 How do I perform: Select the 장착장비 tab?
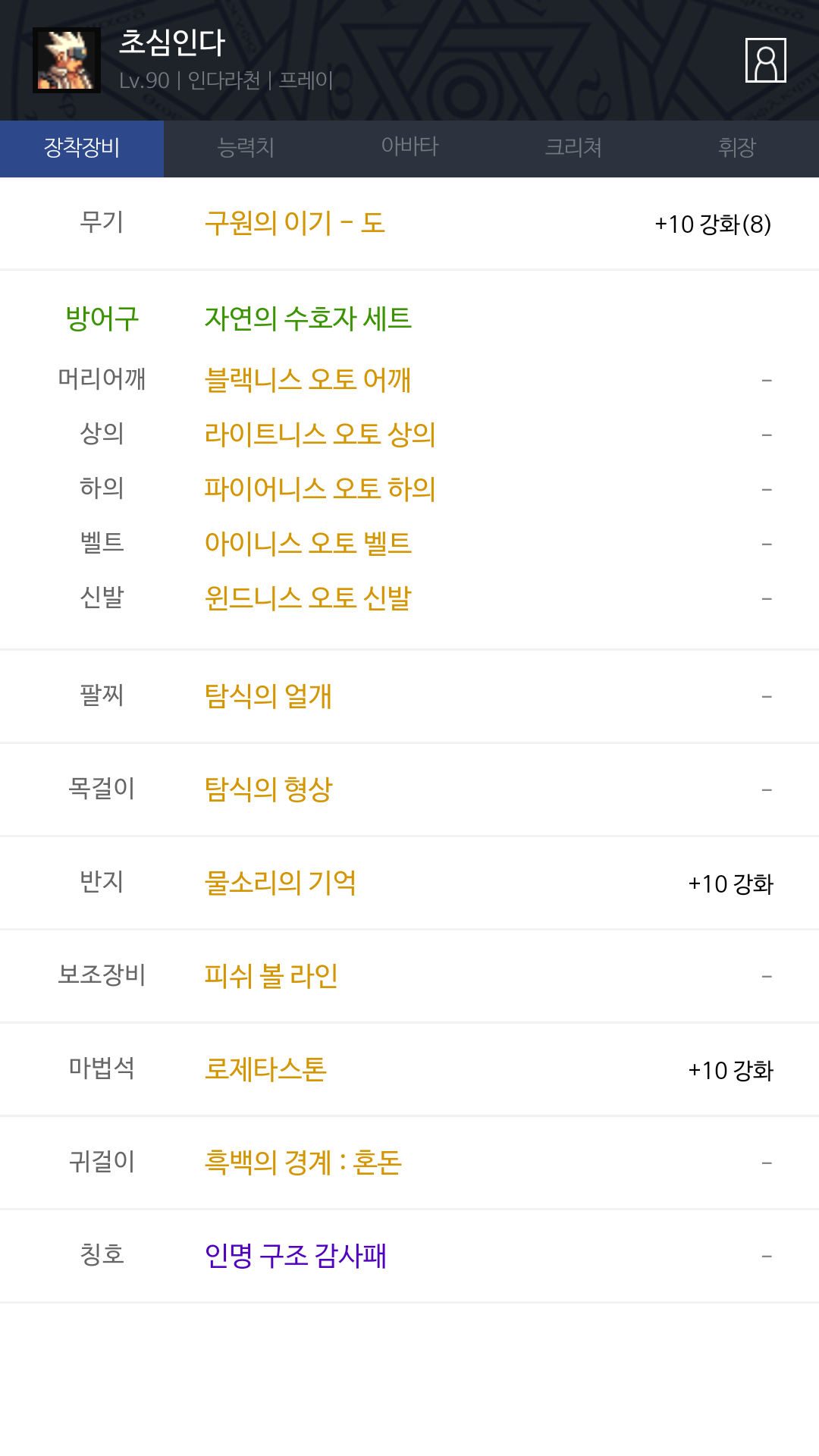click(x=82, y=149)
